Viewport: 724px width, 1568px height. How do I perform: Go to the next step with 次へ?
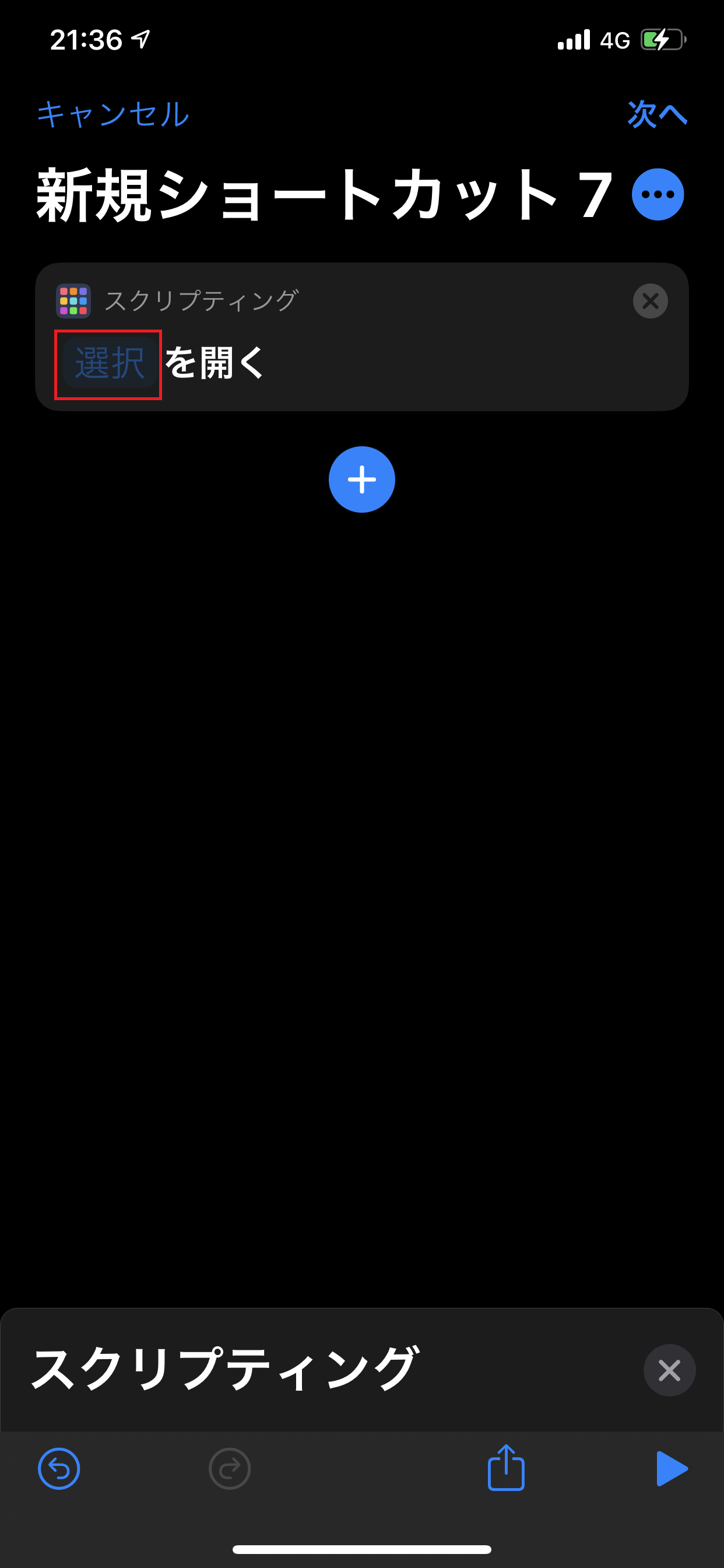click(656, 114)
